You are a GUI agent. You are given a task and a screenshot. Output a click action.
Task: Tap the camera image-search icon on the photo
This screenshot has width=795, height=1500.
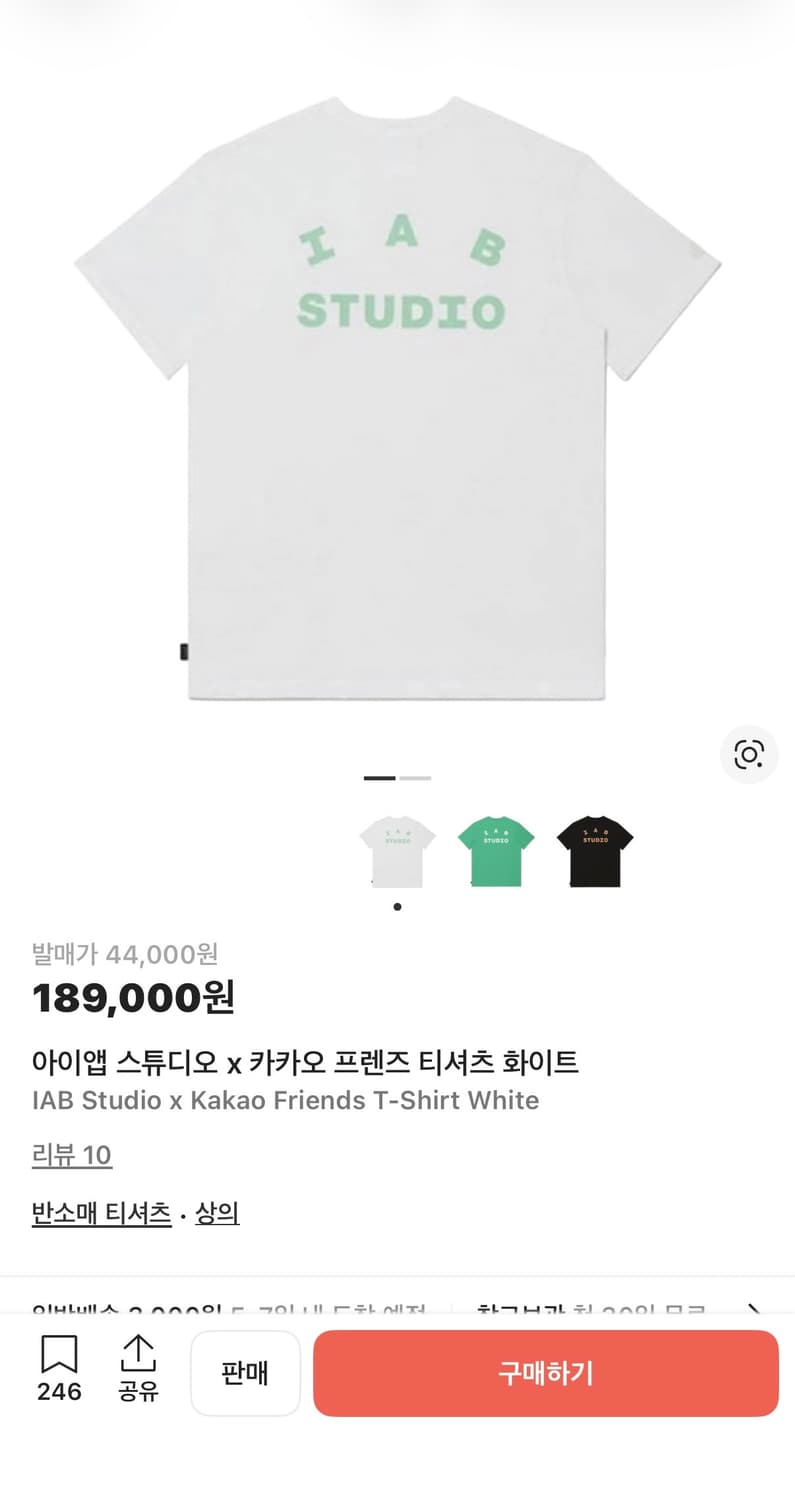(x=749, y=755)
